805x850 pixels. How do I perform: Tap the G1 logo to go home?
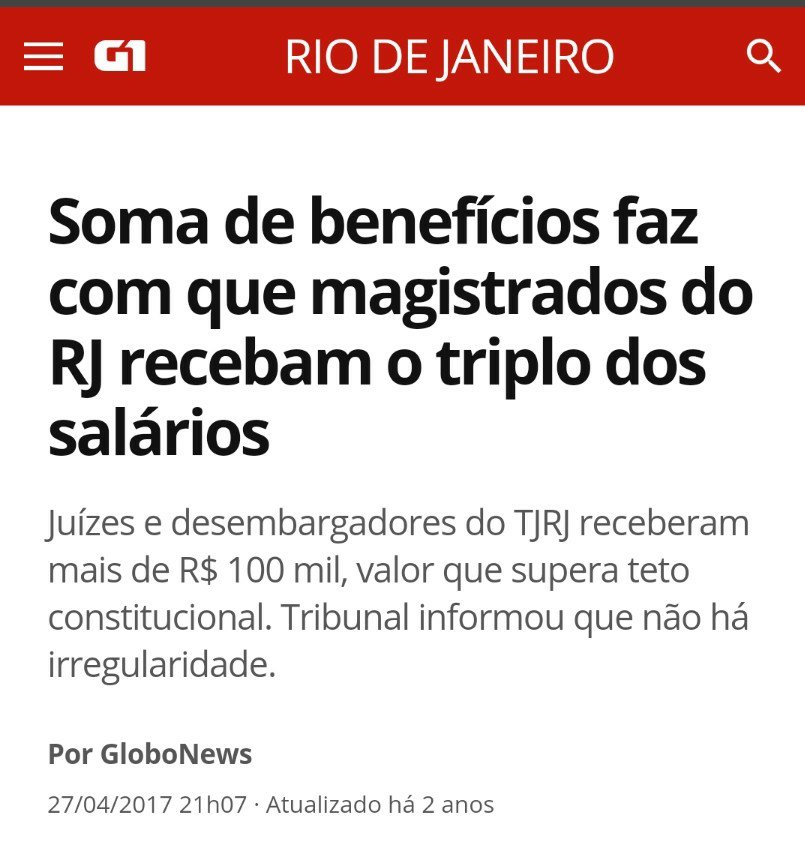[120, 57]
